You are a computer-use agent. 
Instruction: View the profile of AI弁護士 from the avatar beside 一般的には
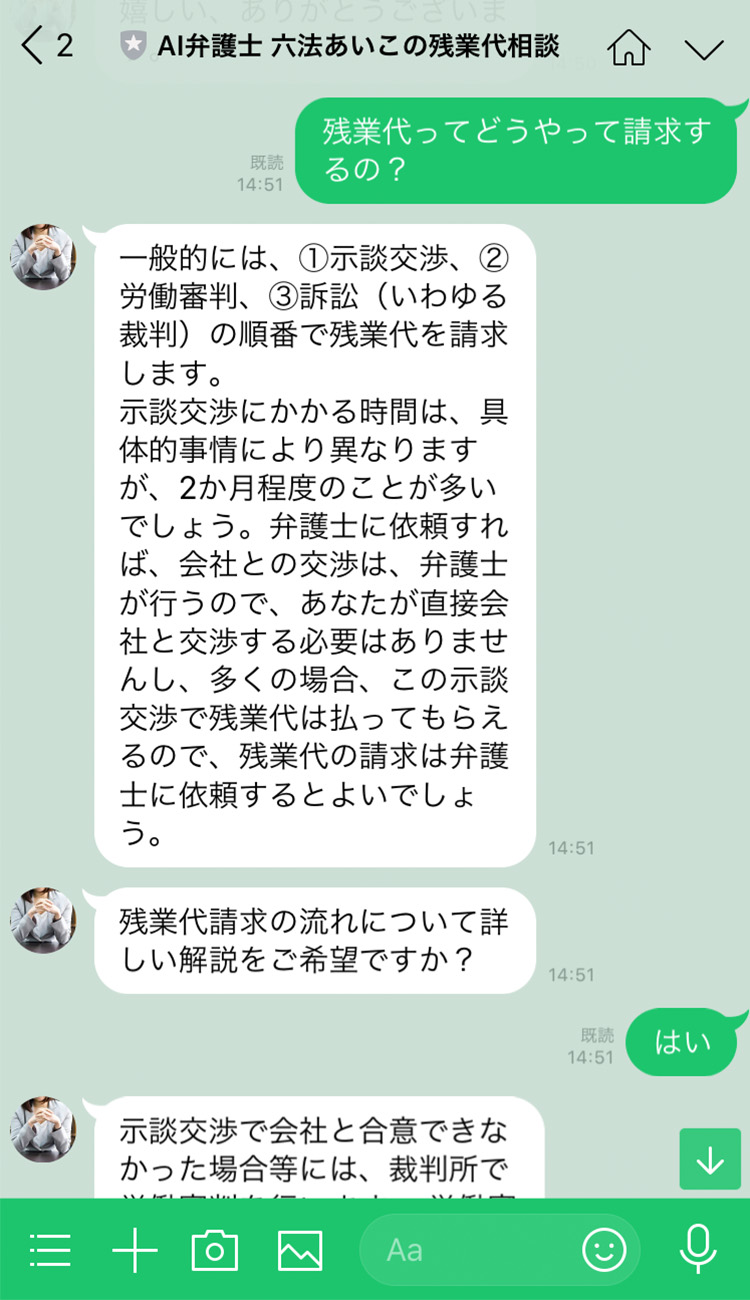point(43,257)
